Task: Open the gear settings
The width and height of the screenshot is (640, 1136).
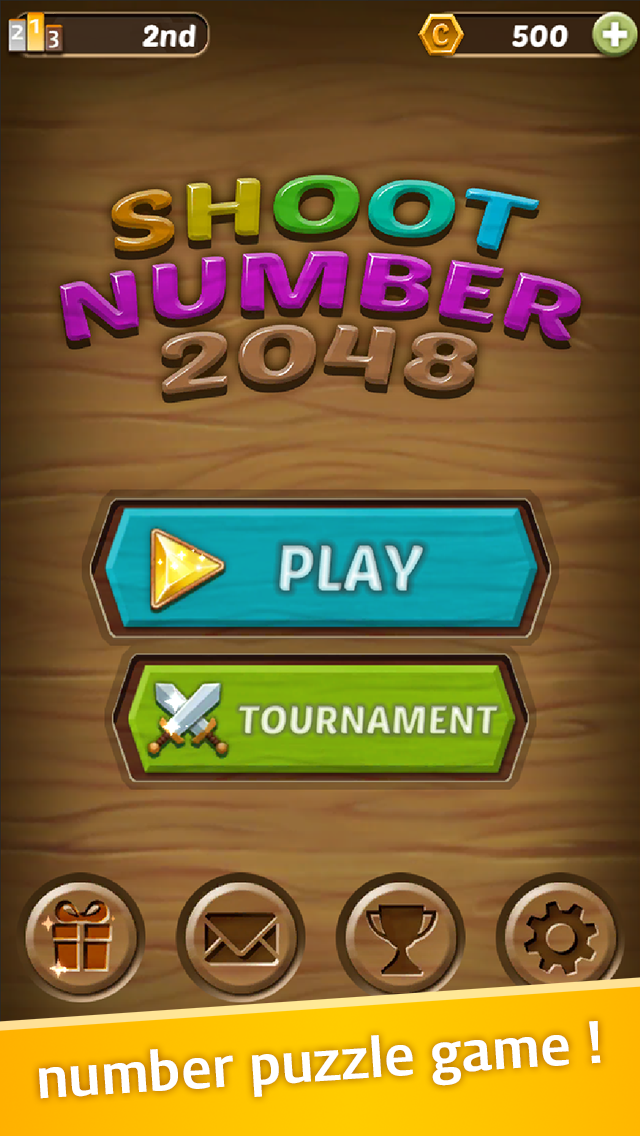Action: pos(560,937)
